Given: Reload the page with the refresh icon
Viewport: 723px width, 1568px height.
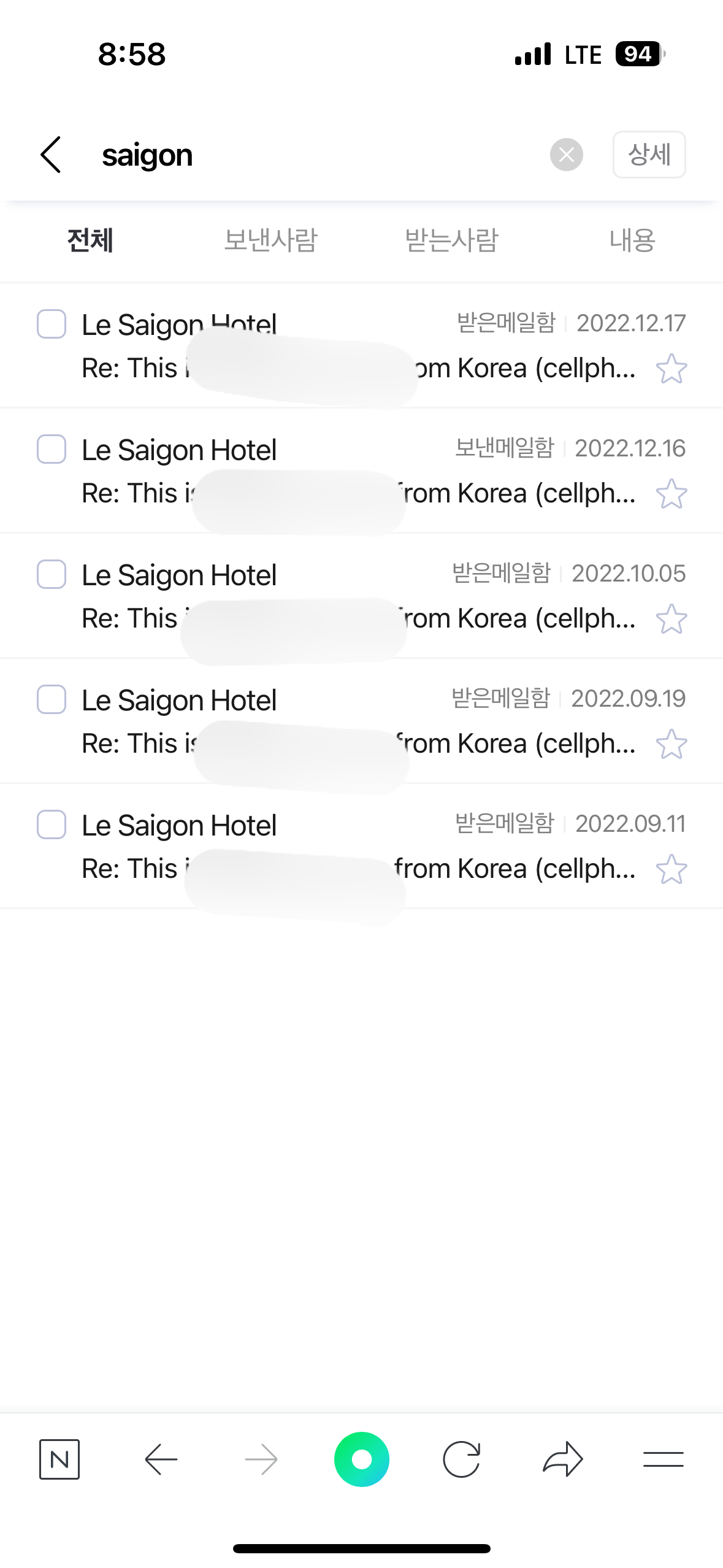Looking at the screenshot, I should point(462,1459).
